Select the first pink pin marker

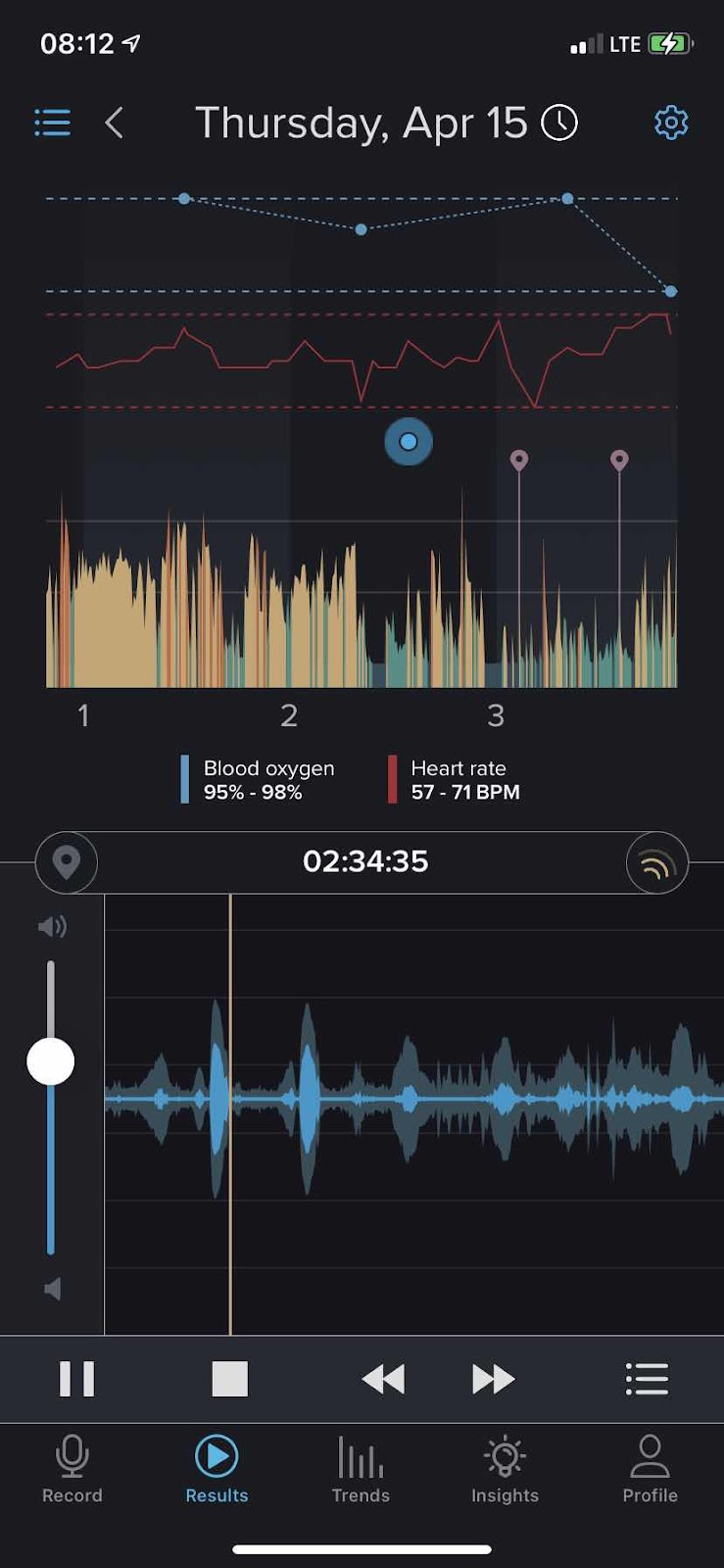point(519,460)
